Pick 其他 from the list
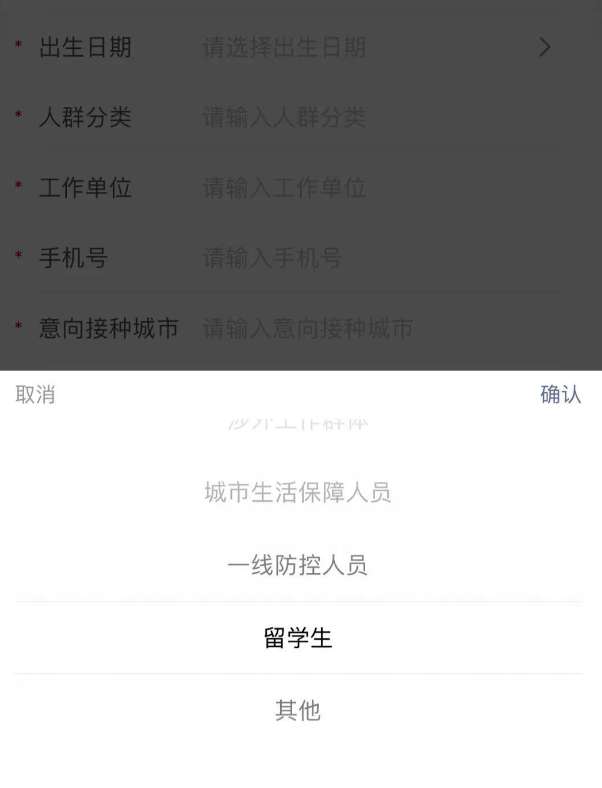Screen dimensions: 602x788 (298, 711)
